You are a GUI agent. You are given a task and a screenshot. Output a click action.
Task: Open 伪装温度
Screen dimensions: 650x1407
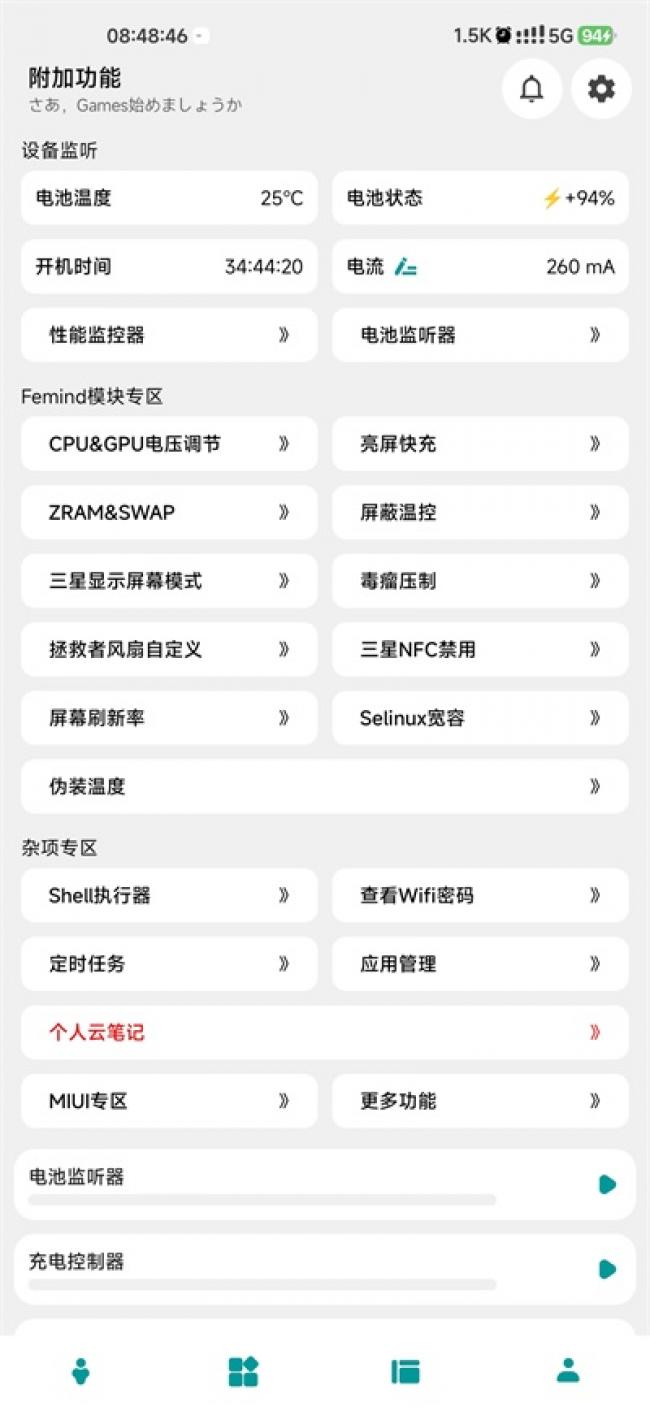point(324,786)
